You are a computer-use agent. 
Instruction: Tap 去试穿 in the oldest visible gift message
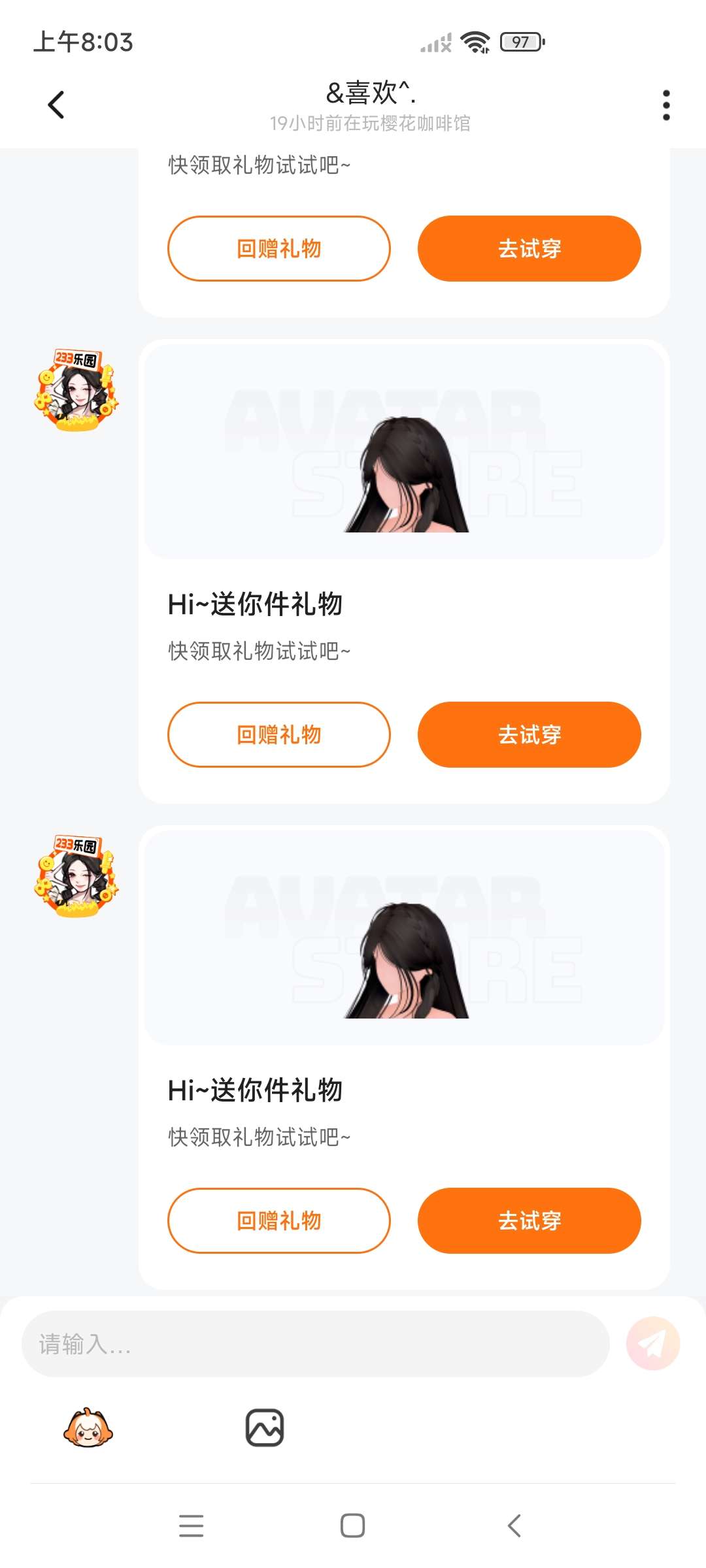coord(529,249)
